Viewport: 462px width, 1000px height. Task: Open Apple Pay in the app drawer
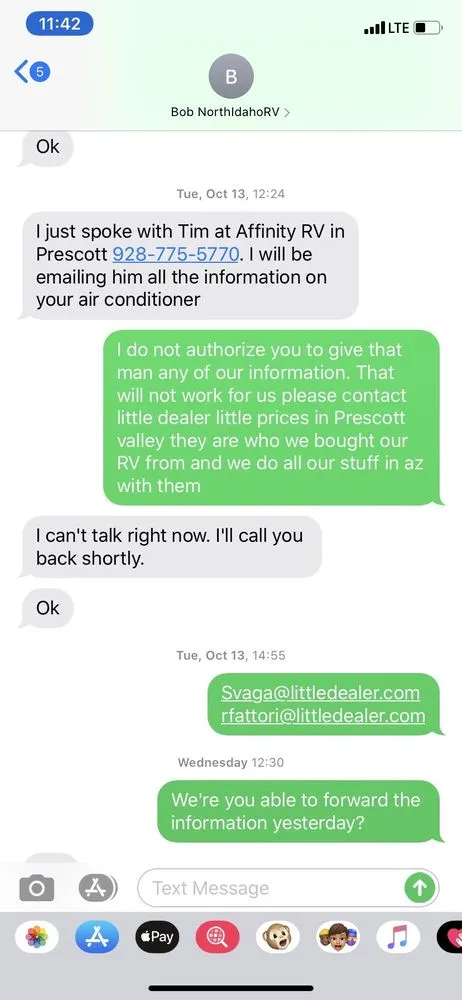coord(157,937)
